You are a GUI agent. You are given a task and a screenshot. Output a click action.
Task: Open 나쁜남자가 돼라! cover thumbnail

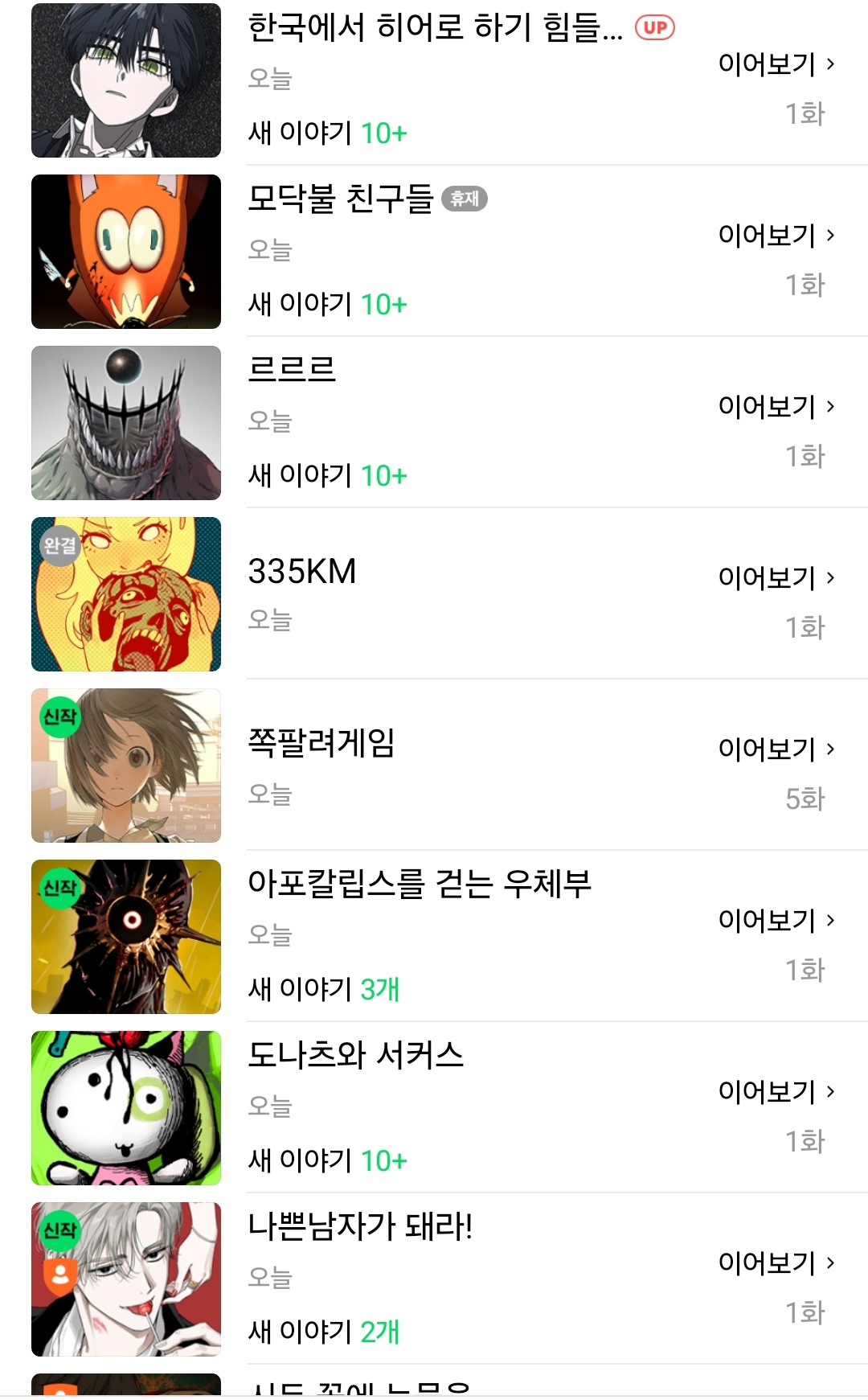pyautogui.click(x=126, y=1279)
